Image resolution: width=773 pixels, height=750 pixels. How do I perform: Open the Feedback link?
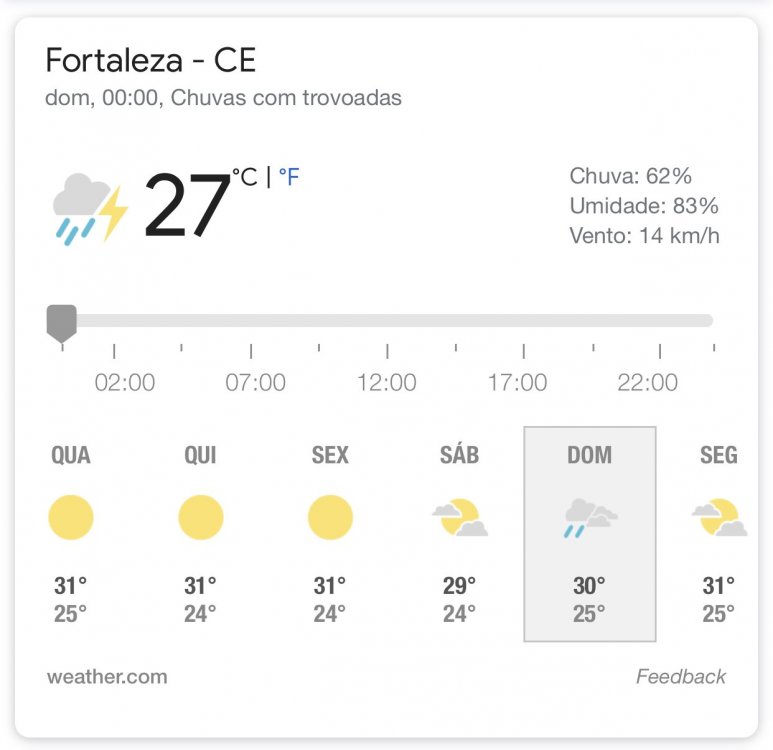680,677
